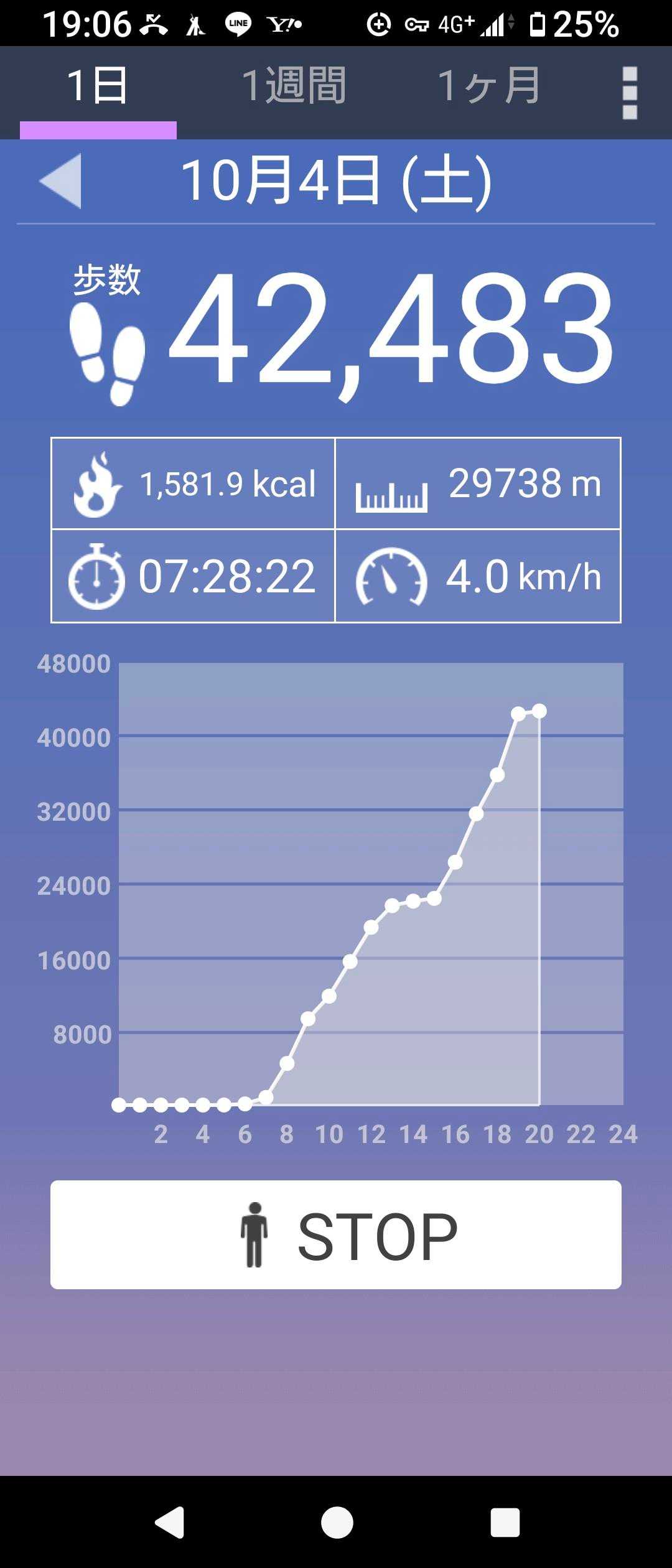
Task: Tap the system back button
Action: (169, 1523)
